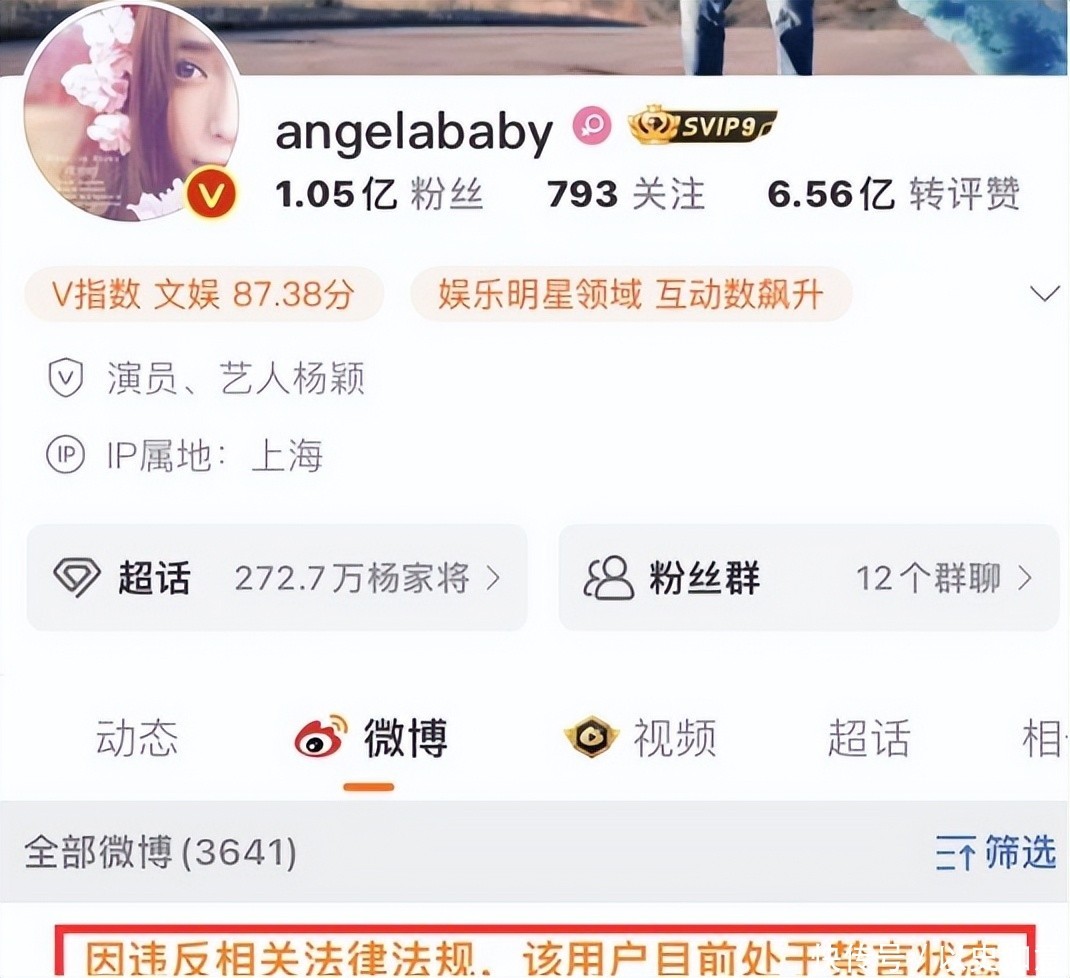Go to the 超话 tab
Viewport: 1070px width, 978px height.
pyautogui.click(x=868, y=739)
